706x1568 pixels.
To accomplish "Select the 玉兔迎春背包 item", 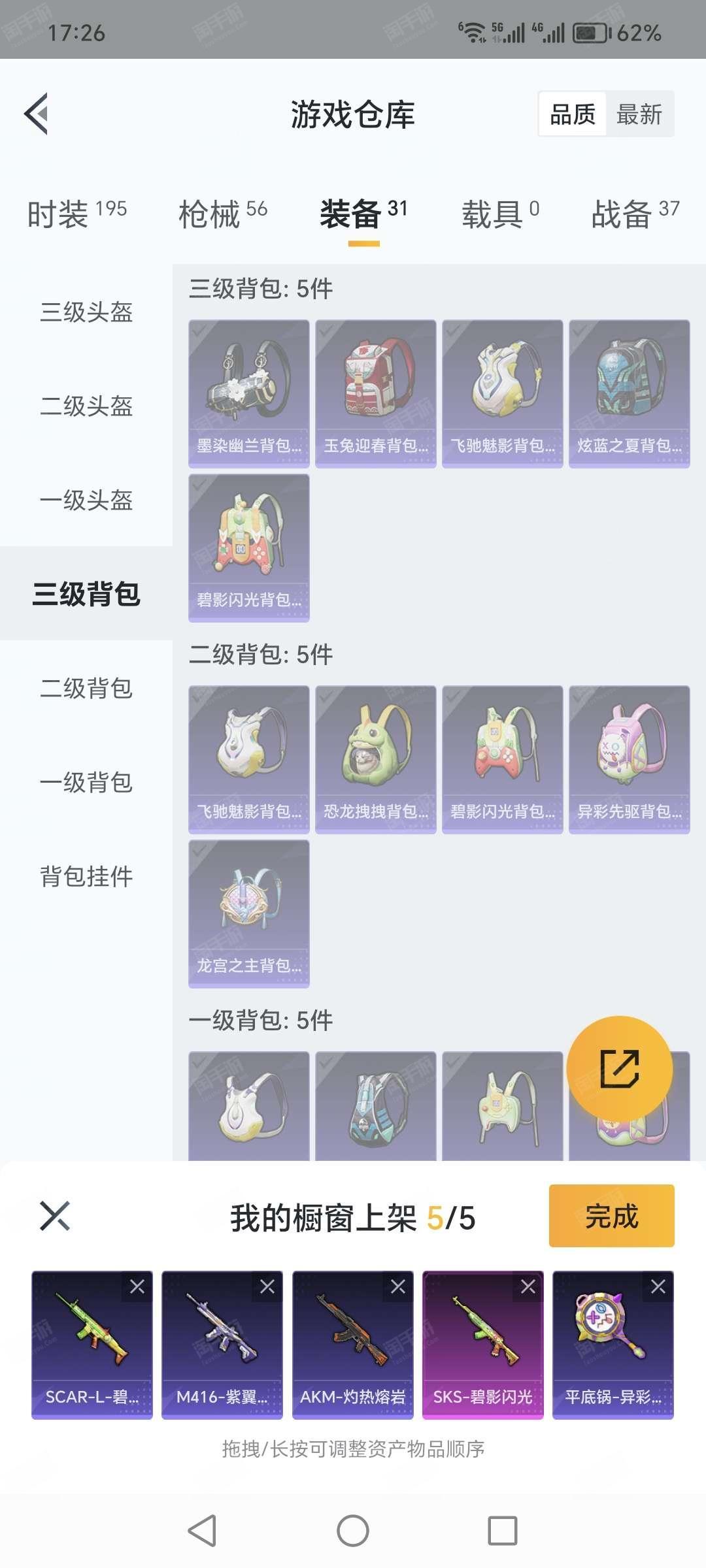I will pos(376,393).
